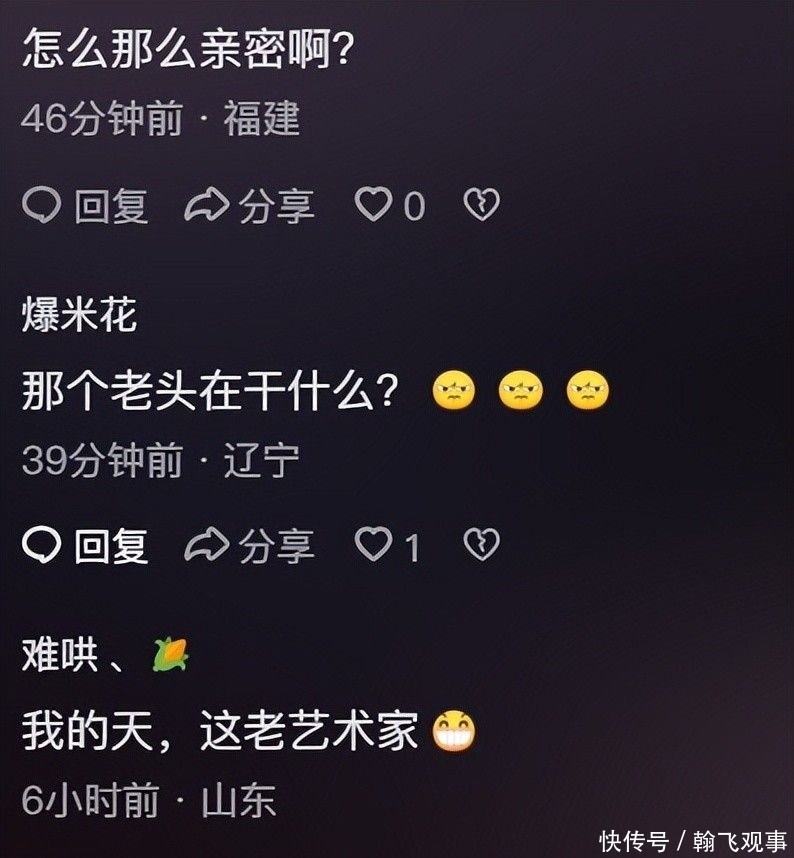794x858 pixels.
Task: Reply to 爆米花's comment
Action: [x=86, y=546]
